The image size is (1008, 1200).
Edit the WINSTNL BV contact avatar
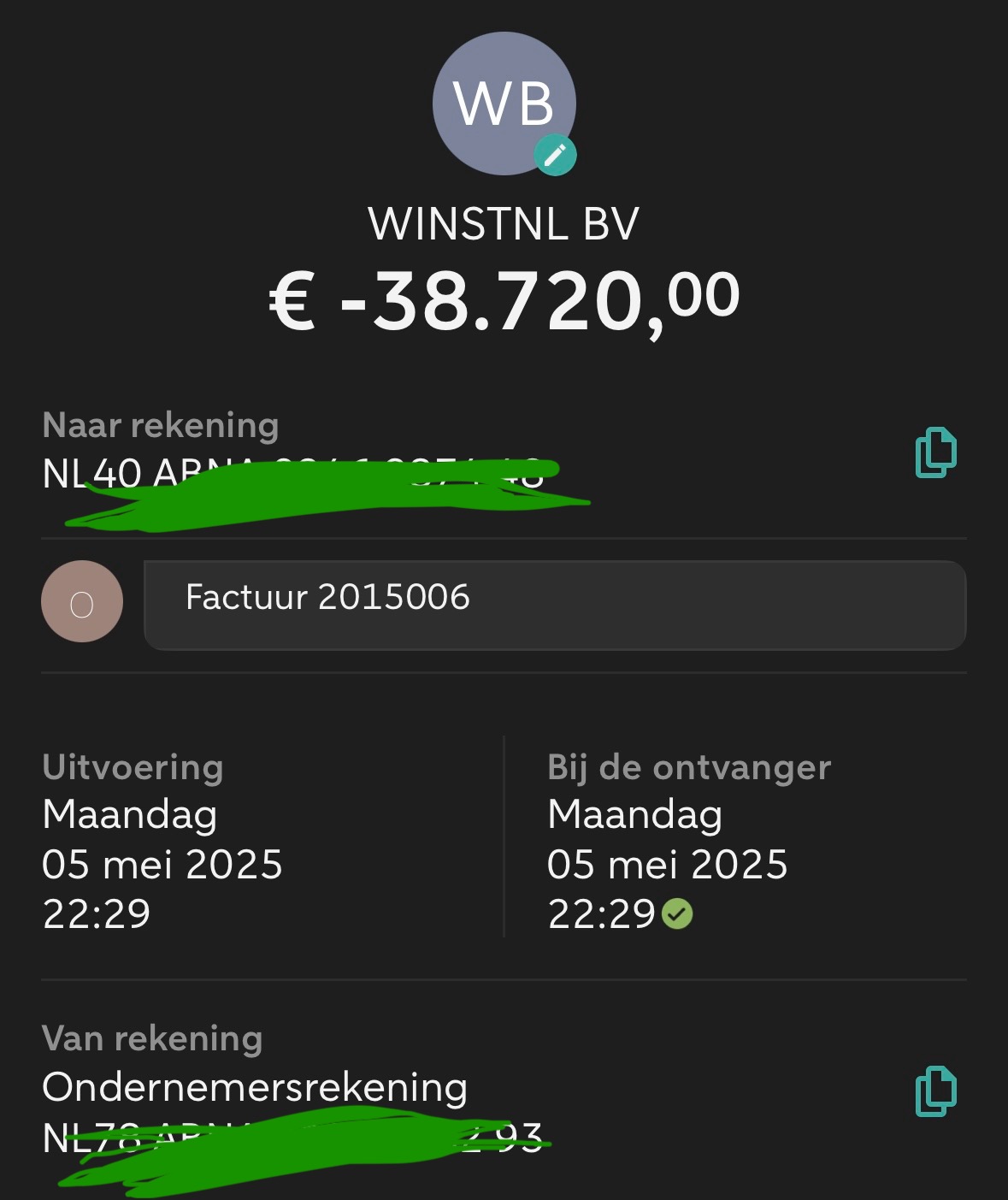555,156
